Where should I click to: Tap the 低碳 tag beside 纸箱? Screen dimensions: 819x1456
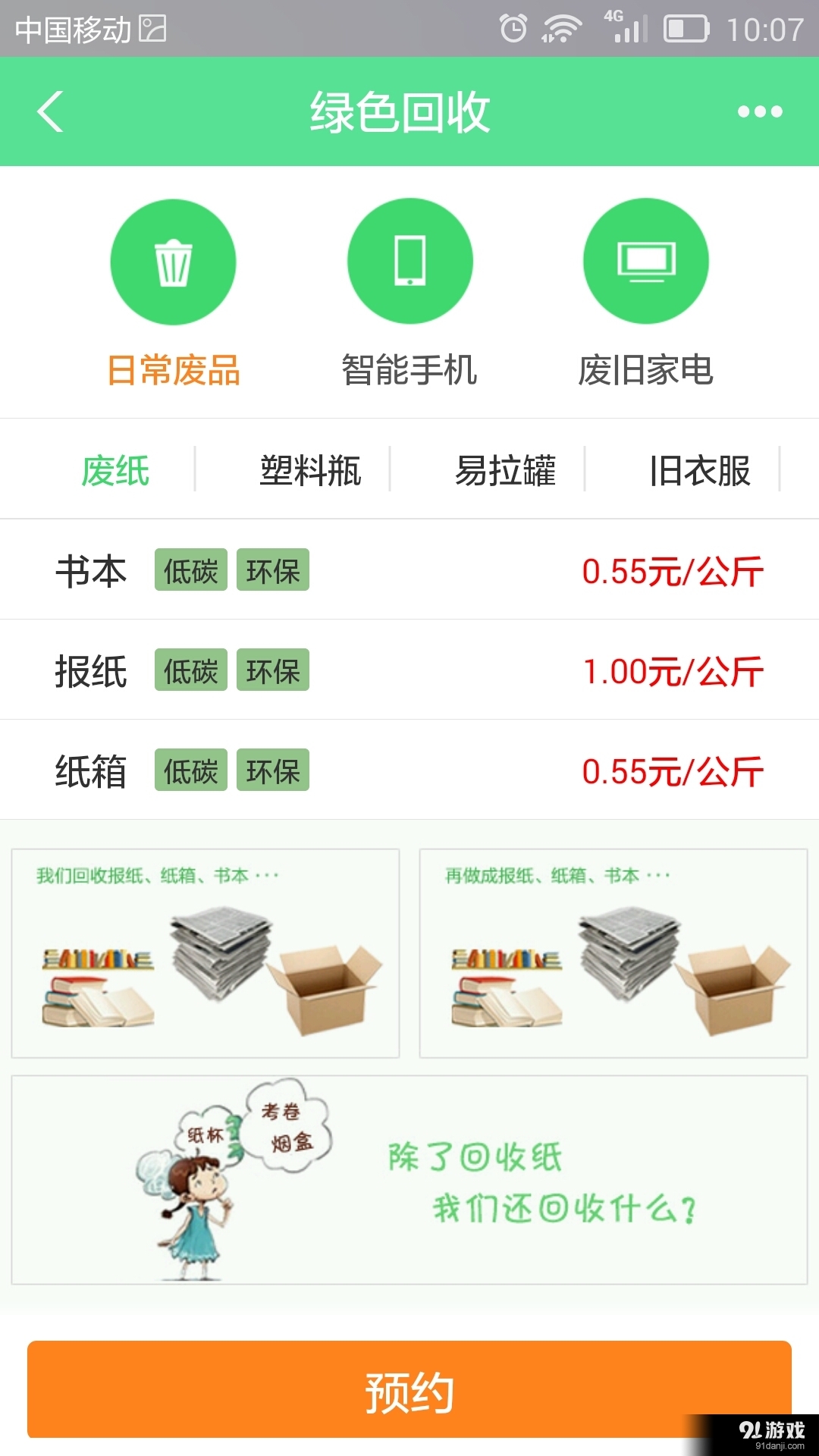pyautogui.click(x=190, y=770)
